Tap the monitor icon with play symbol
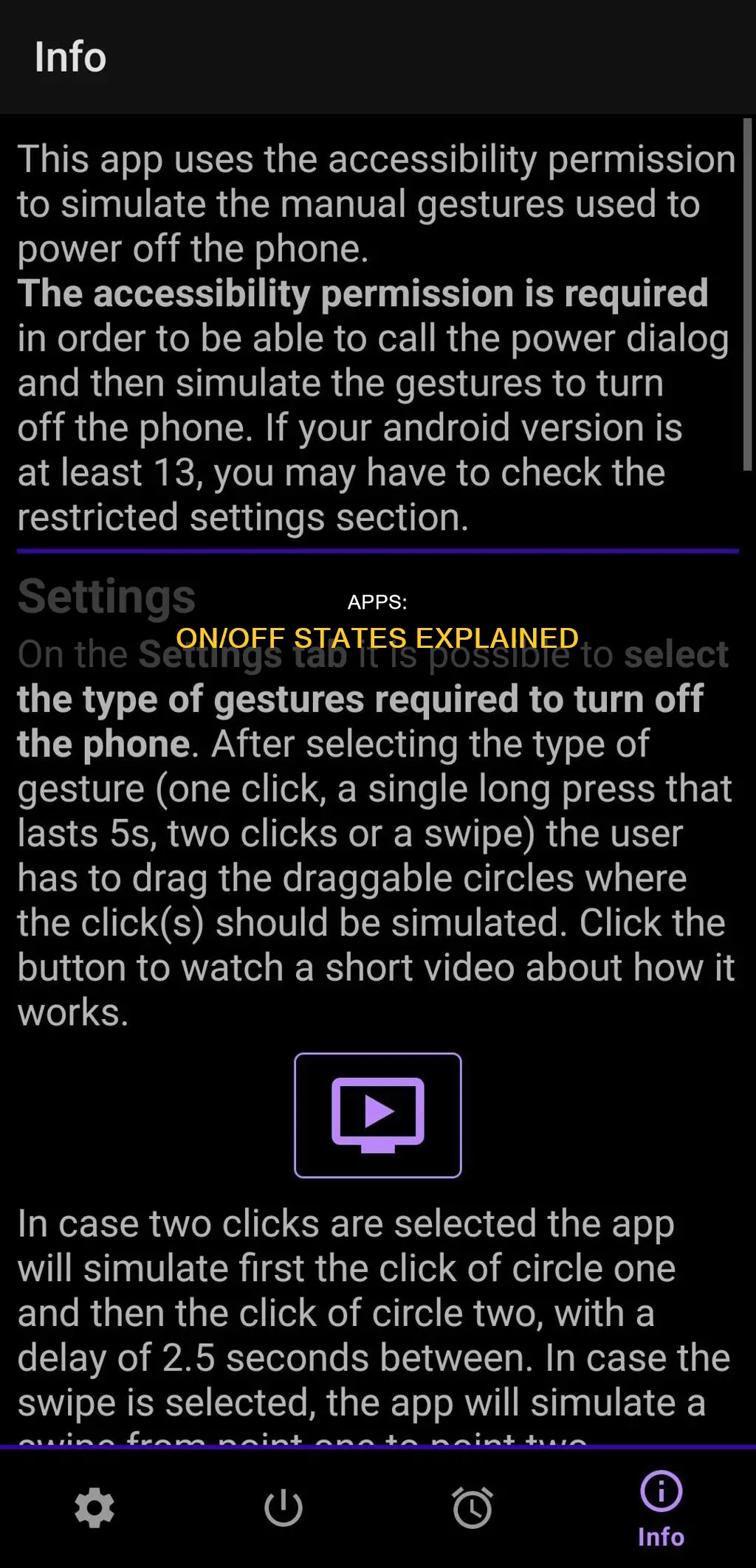Viewport: 756px width, 1568px height. (377, 1113)
